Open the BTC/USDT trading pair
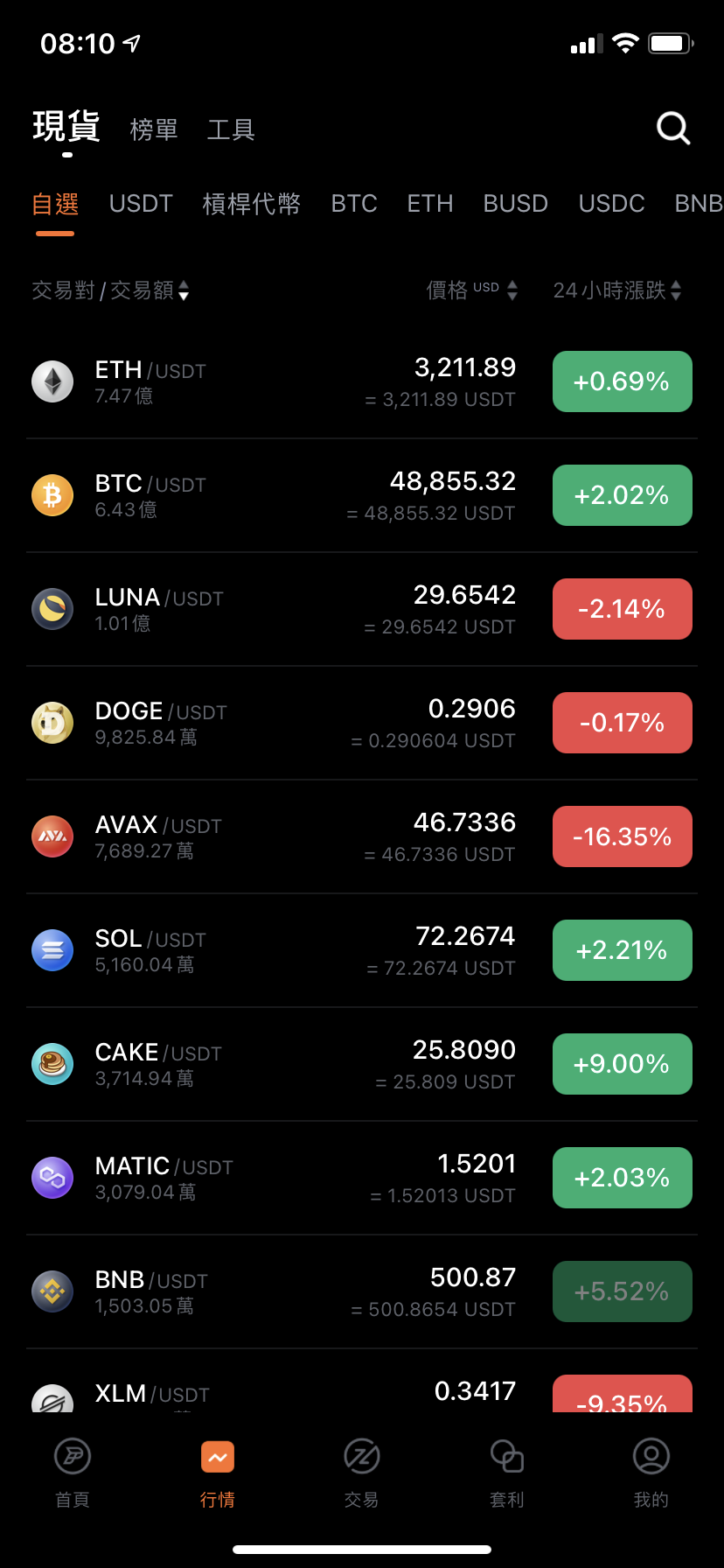 (x=362, y=495)
